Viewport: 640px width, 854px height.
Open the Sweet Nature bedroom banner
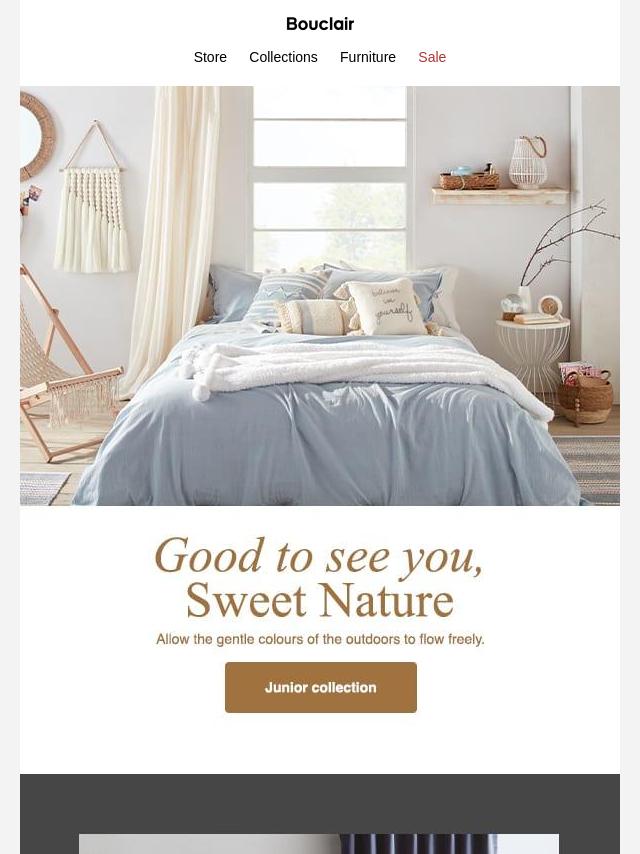click(x=320, y=295)
